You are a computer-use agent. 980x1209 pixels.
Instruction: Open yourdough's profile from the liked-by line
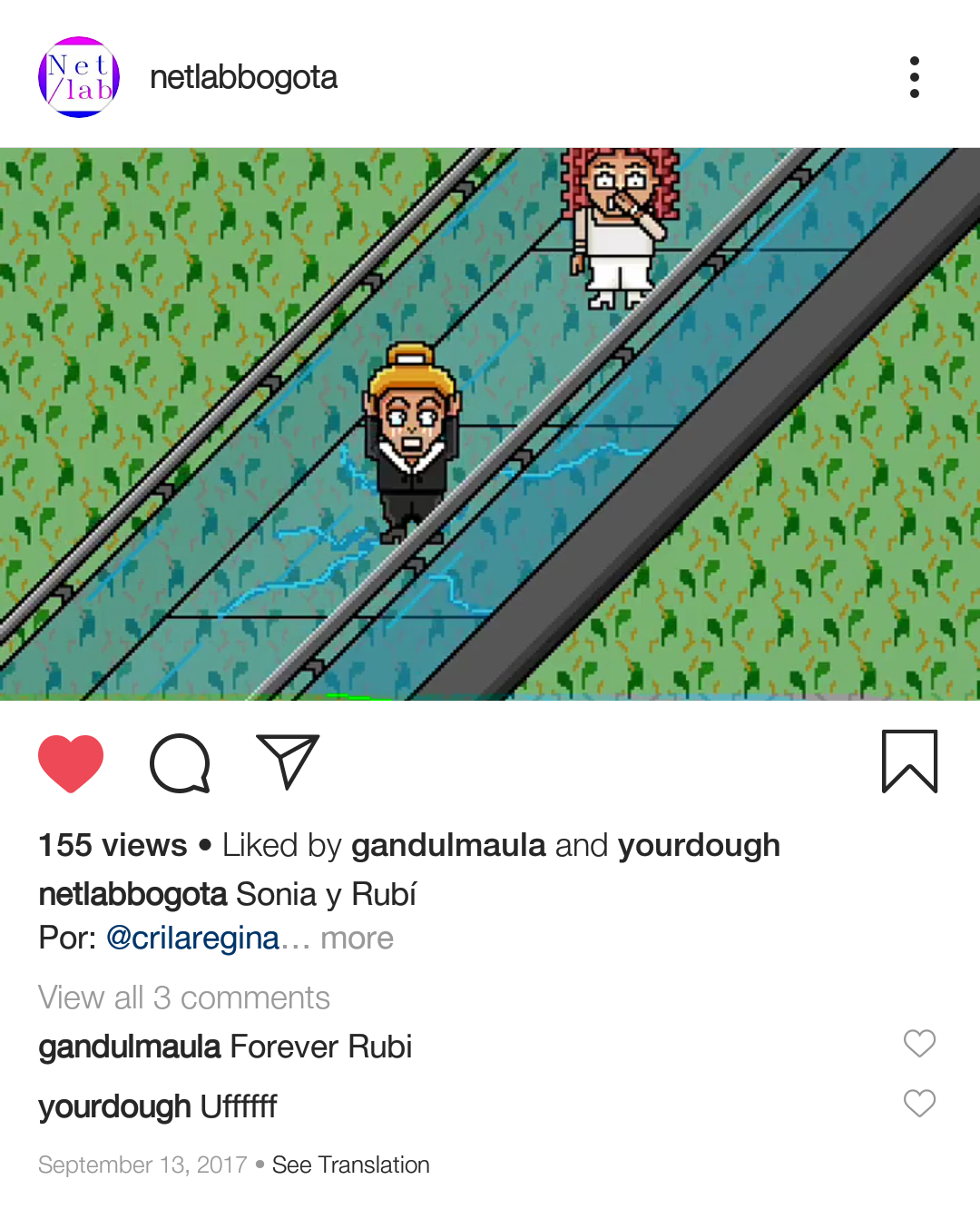(699, 845)
